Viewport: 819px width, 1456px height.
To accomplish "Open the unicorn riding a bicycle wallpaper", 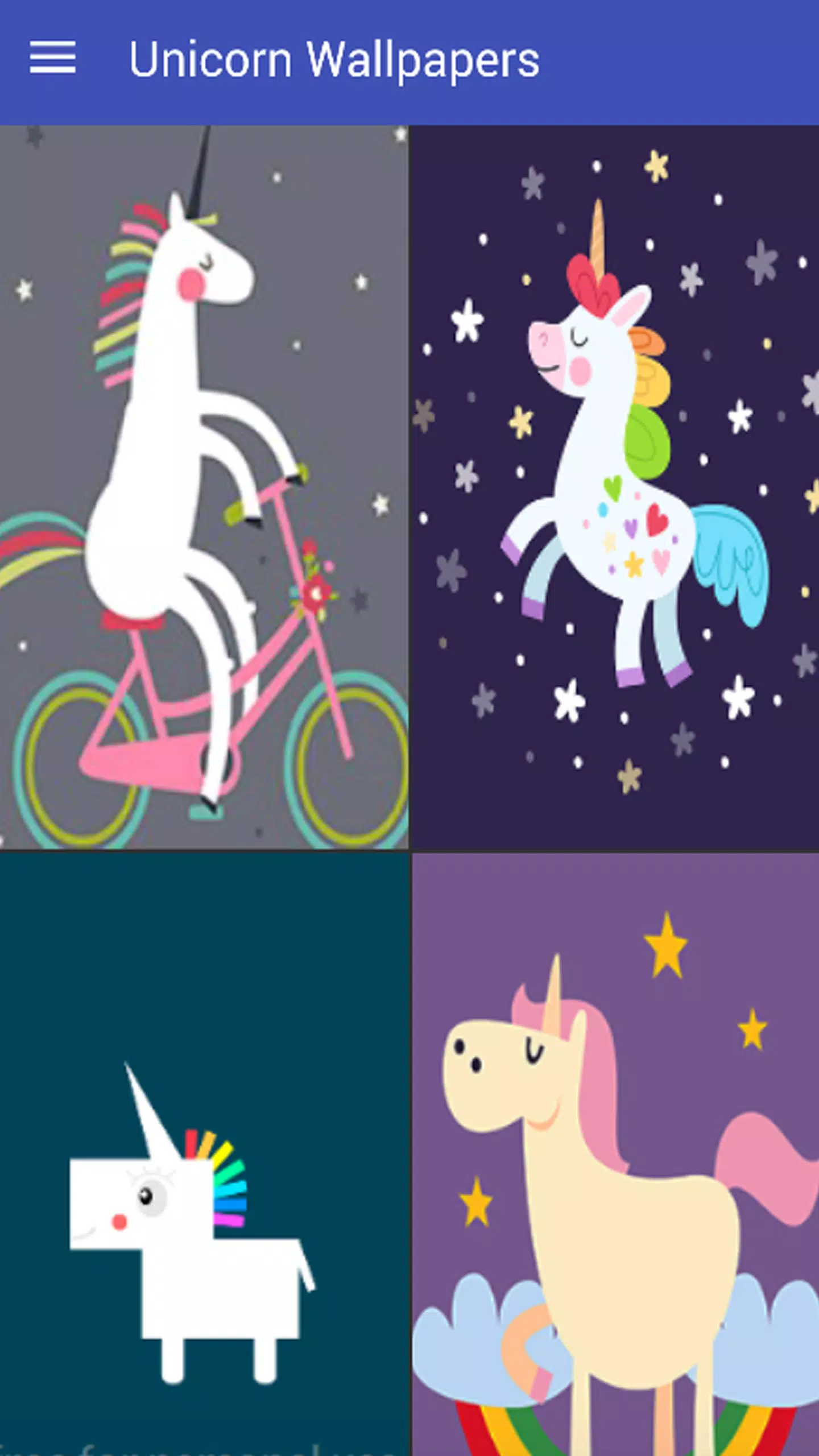I will click(204, 487).
